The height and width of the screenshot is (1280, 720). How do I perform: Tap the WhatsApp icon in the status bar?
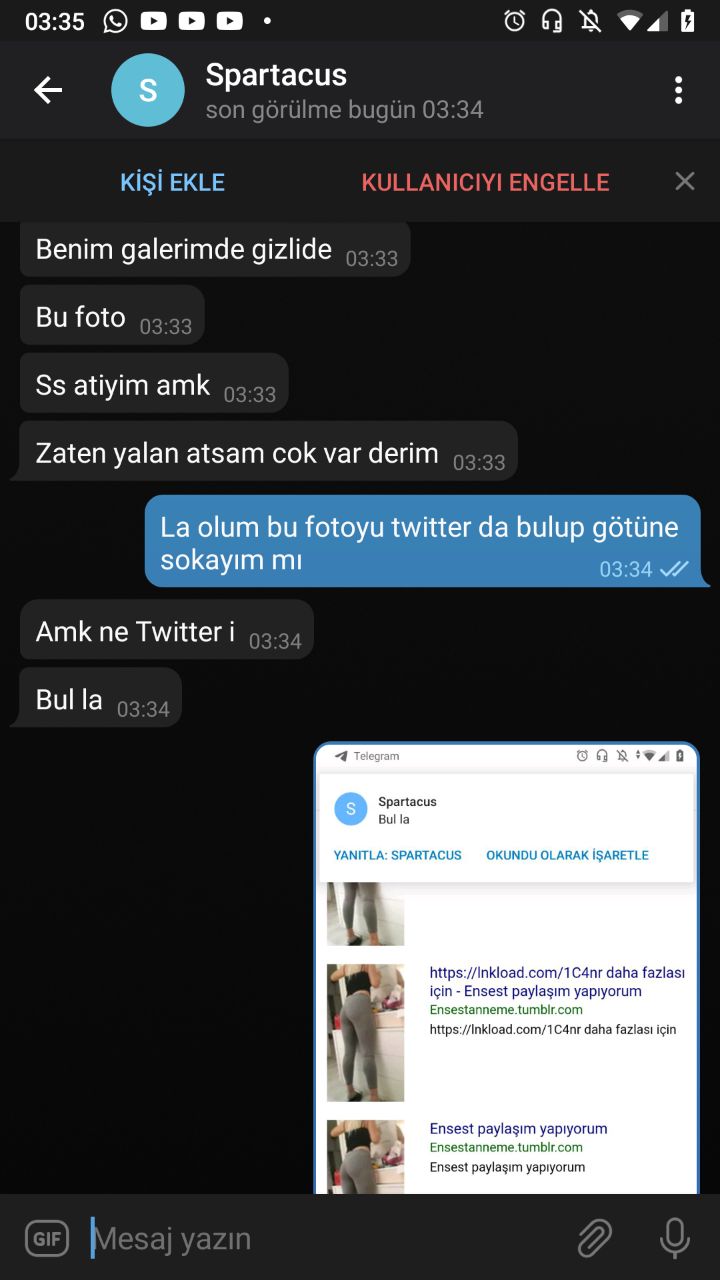(115, 20)
